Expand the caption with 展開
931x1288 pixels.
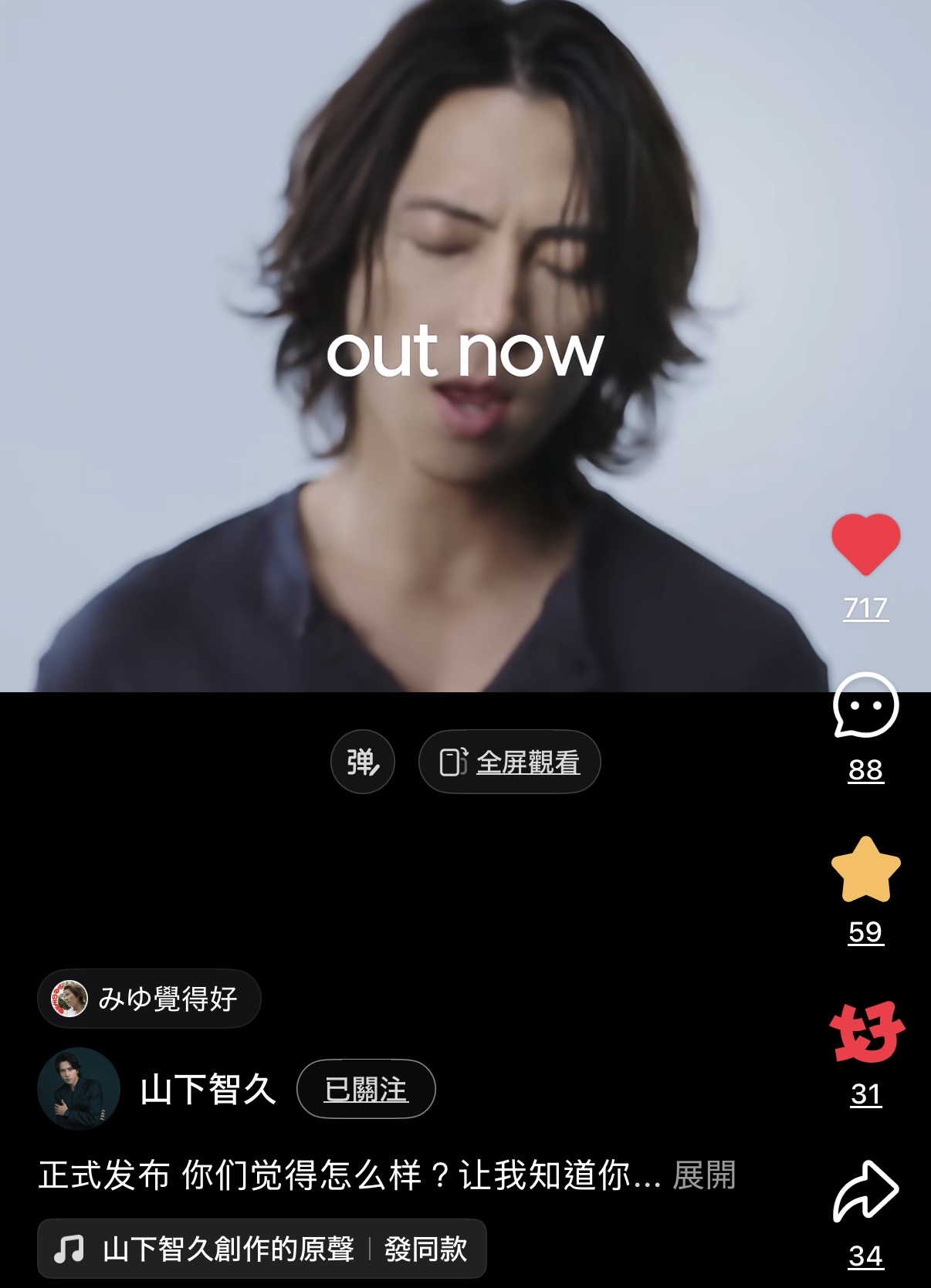click(x=704, y=1175)
